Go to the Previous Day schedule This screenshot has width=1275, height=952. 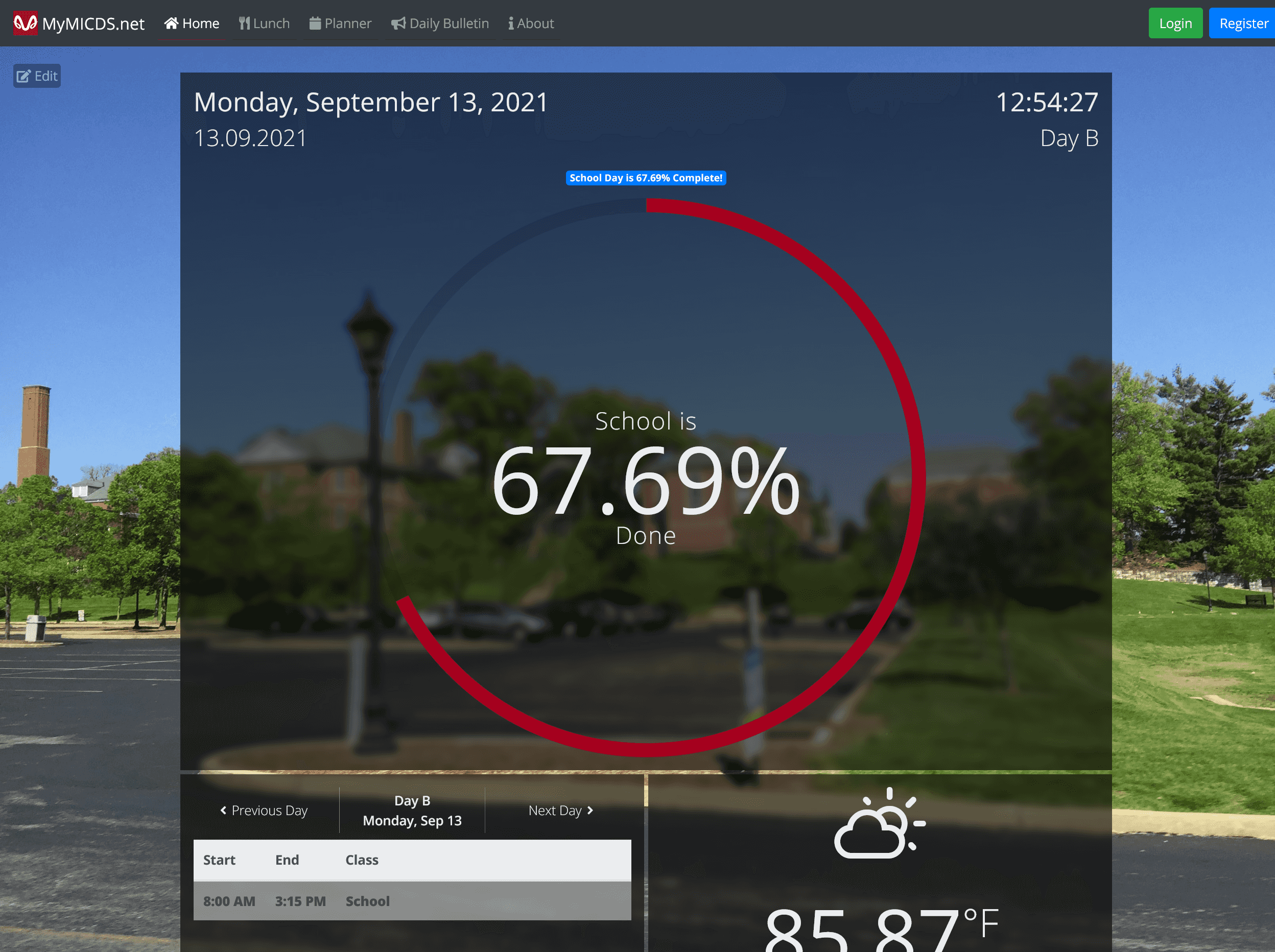click(264, 810)
